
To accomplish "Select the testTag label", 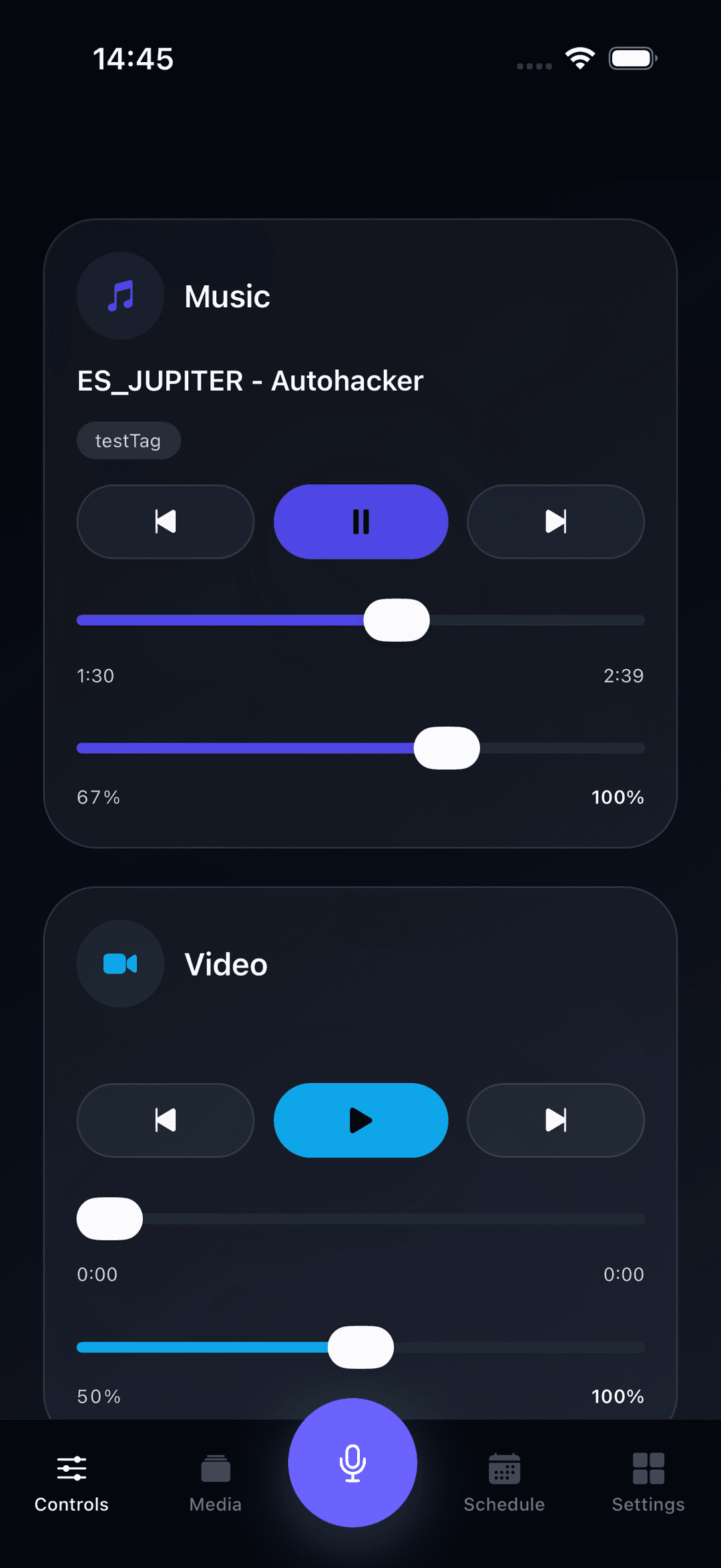I will 128,440.
